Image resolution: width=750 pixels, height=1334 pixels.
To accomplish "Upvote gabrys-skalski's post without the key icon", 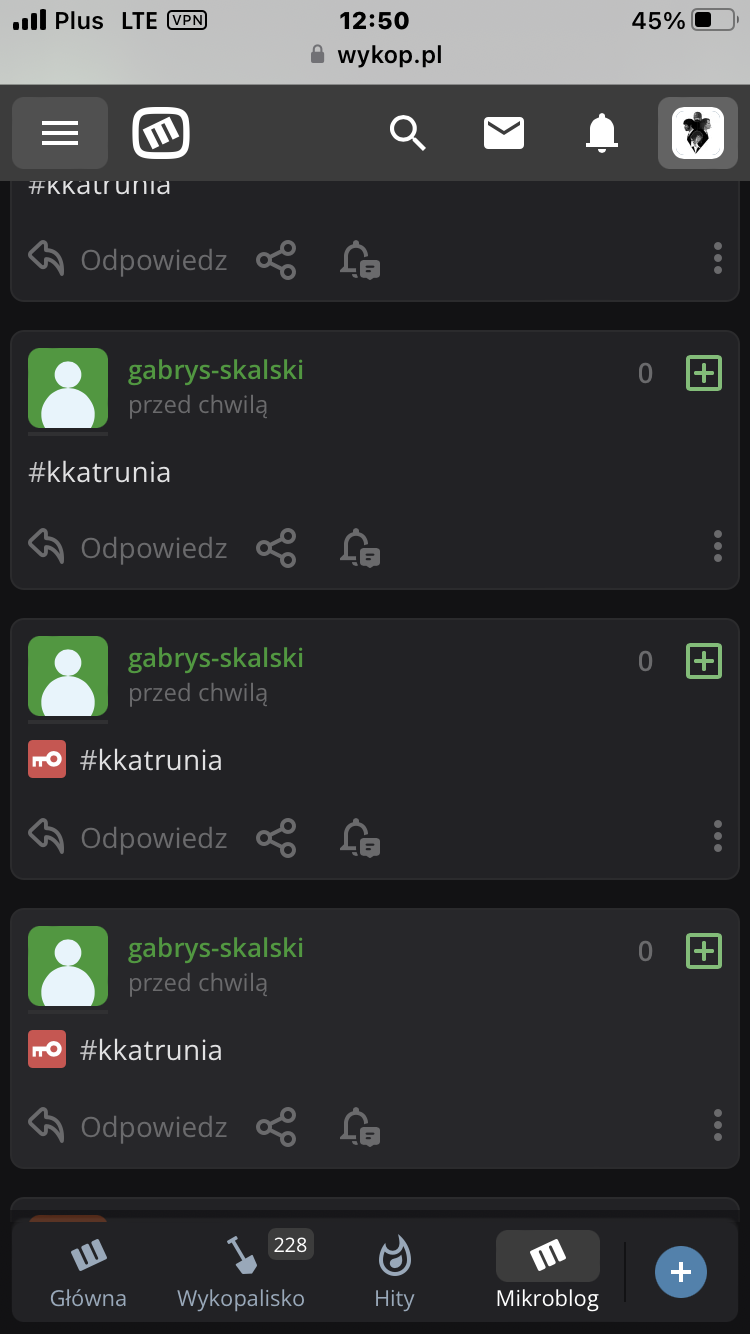I will coord(704,373).
